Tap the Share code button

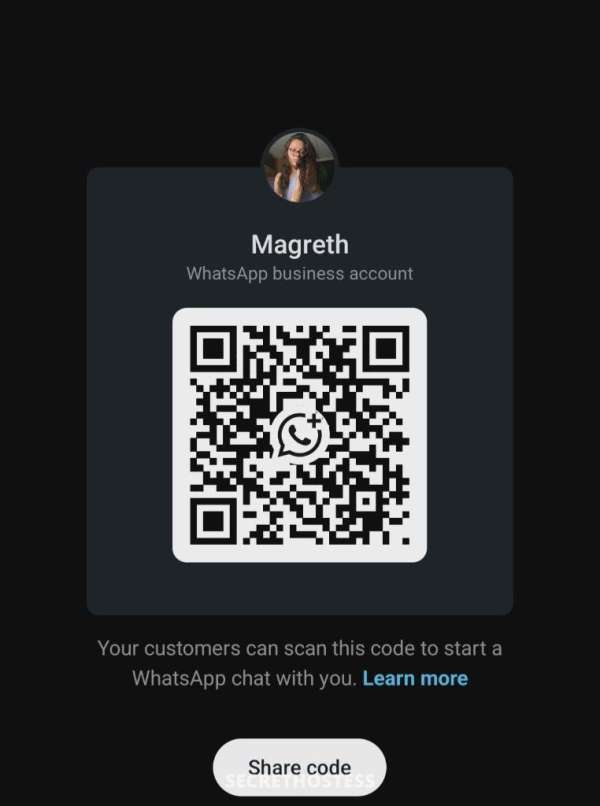pyautogui.click(x=299, y=767)
